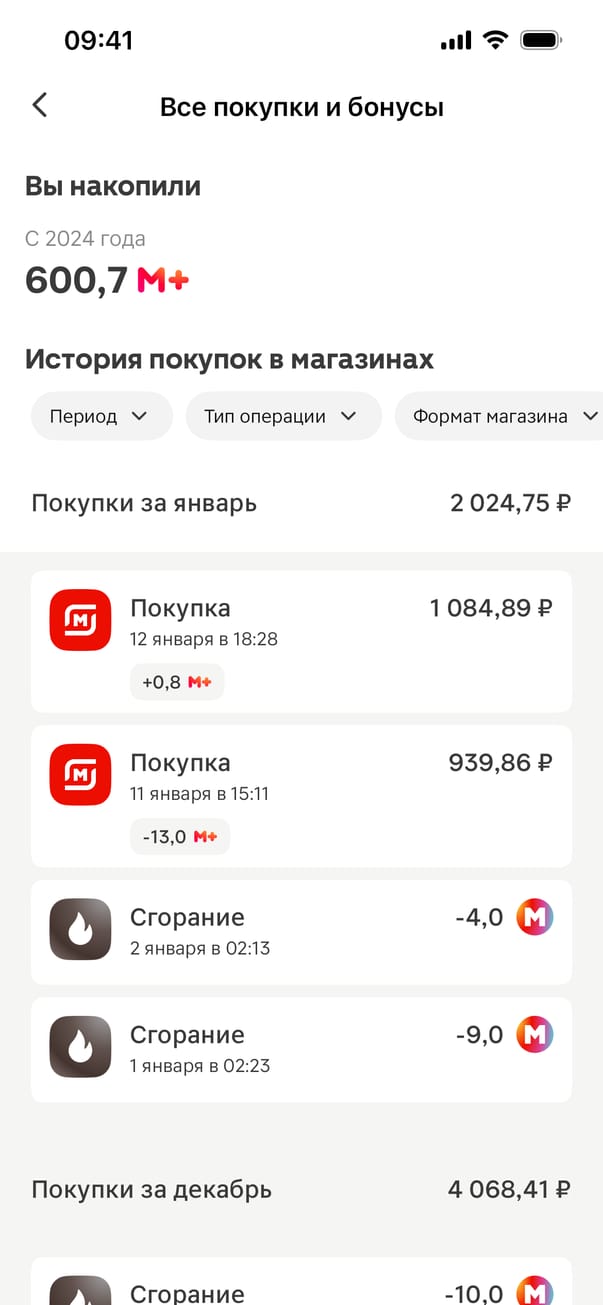The height and width of the screenshot is (1305, 603).
Task: Expand the Период filter dropdown
Action: point(101,416)
